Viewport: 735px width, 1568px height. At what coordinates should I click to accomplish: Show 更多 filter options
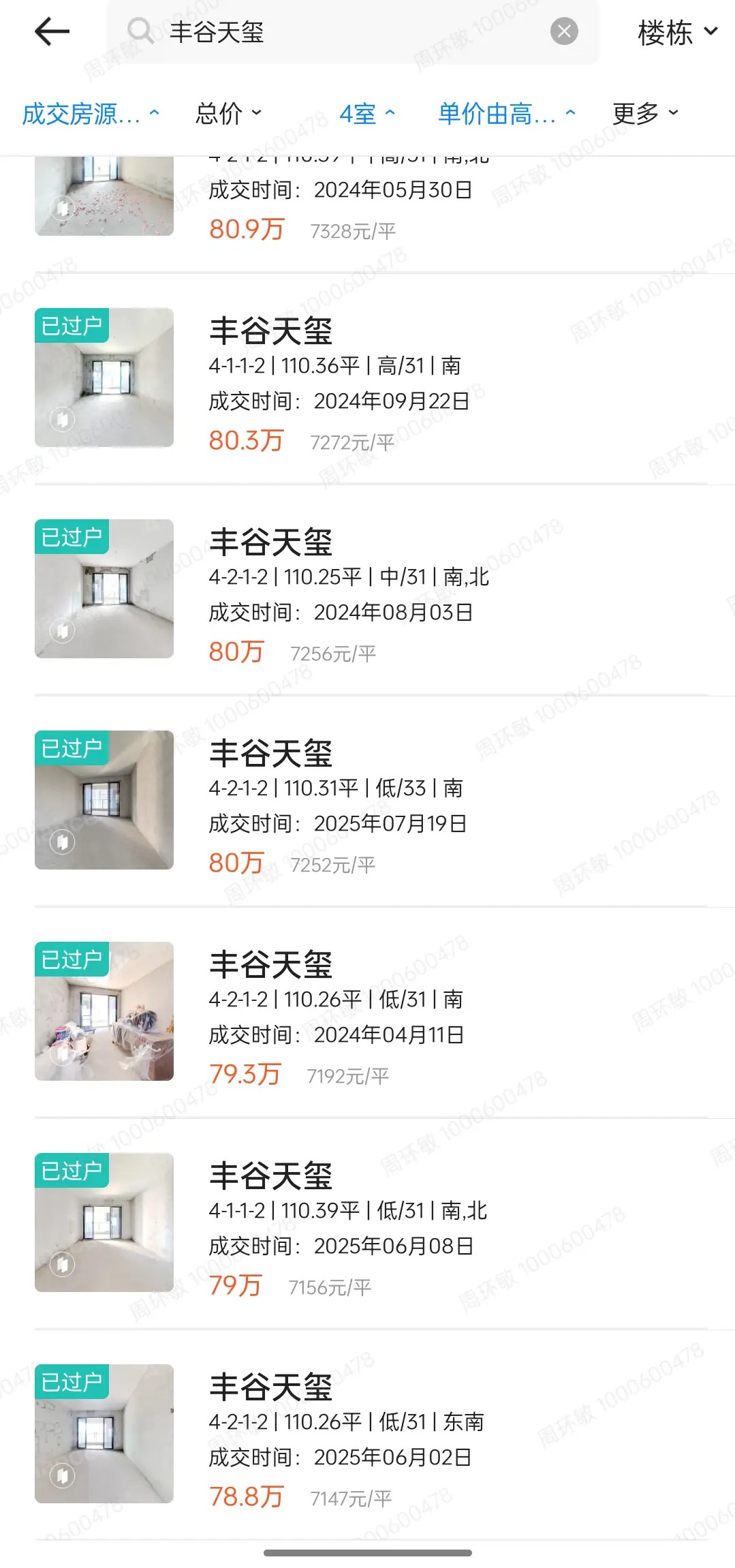(644, 114)
